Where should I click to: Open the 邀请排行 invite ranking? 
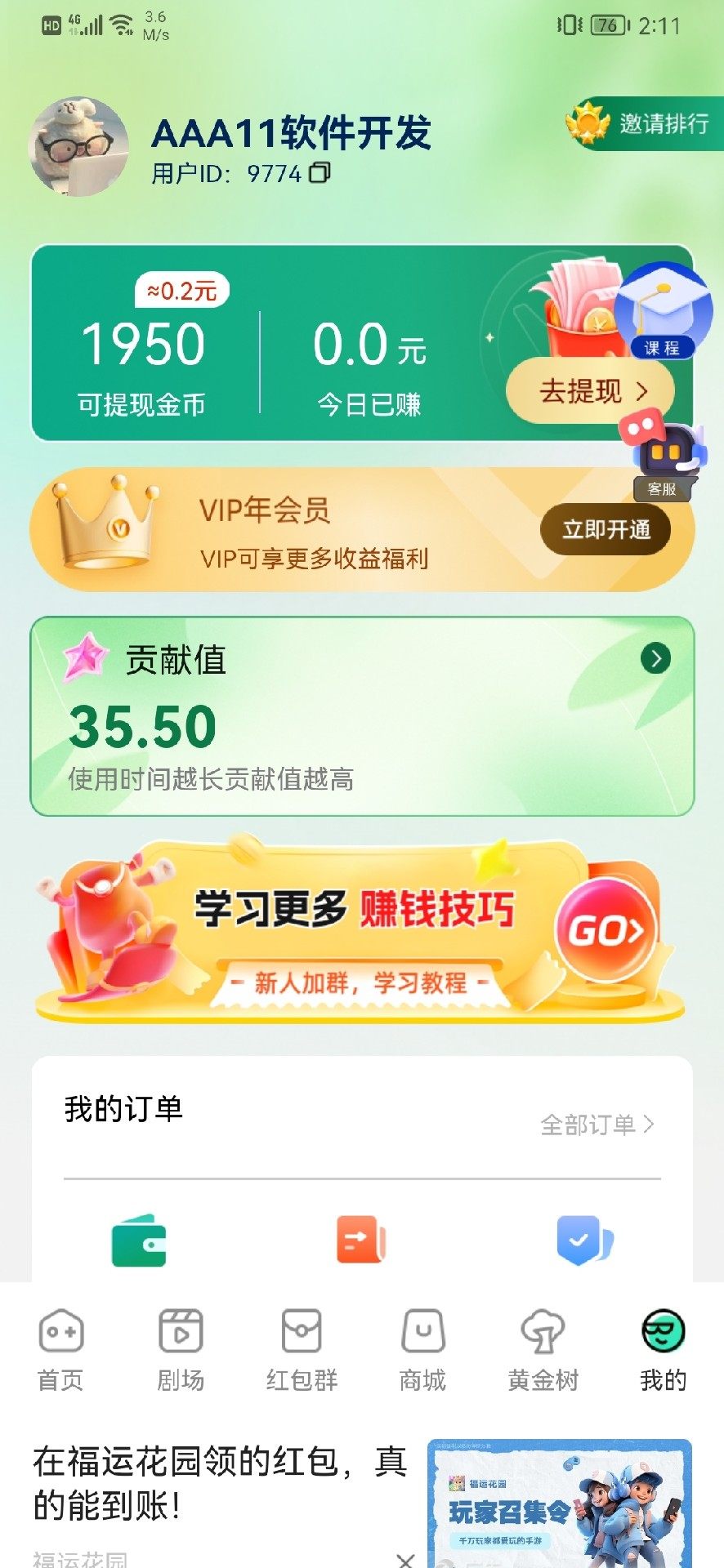[x=646, y=124]
